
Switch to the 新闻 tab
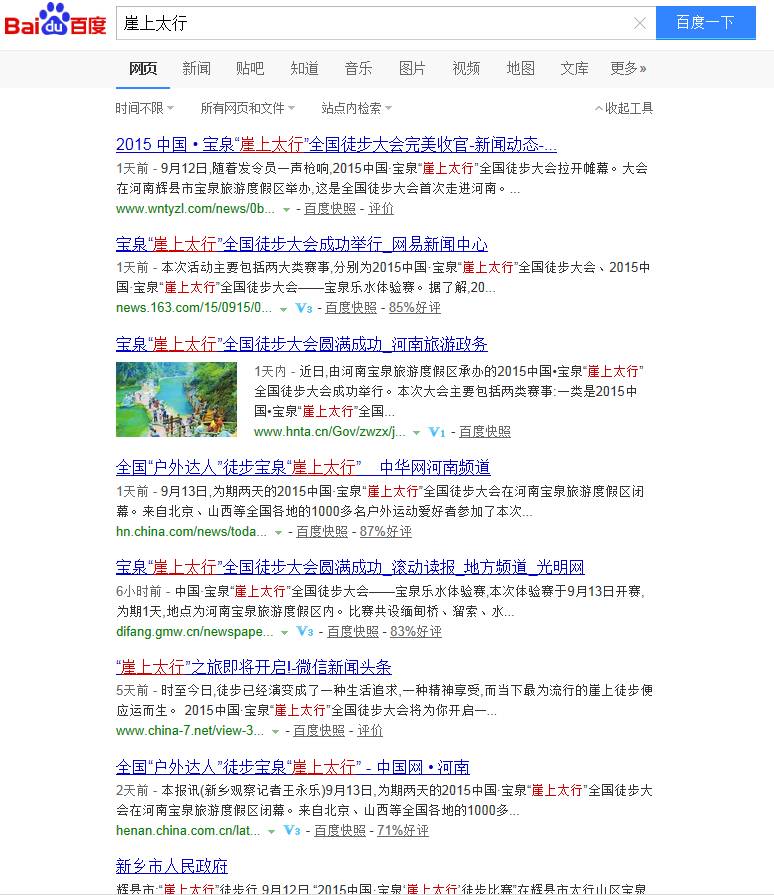(x=196, y=68)
